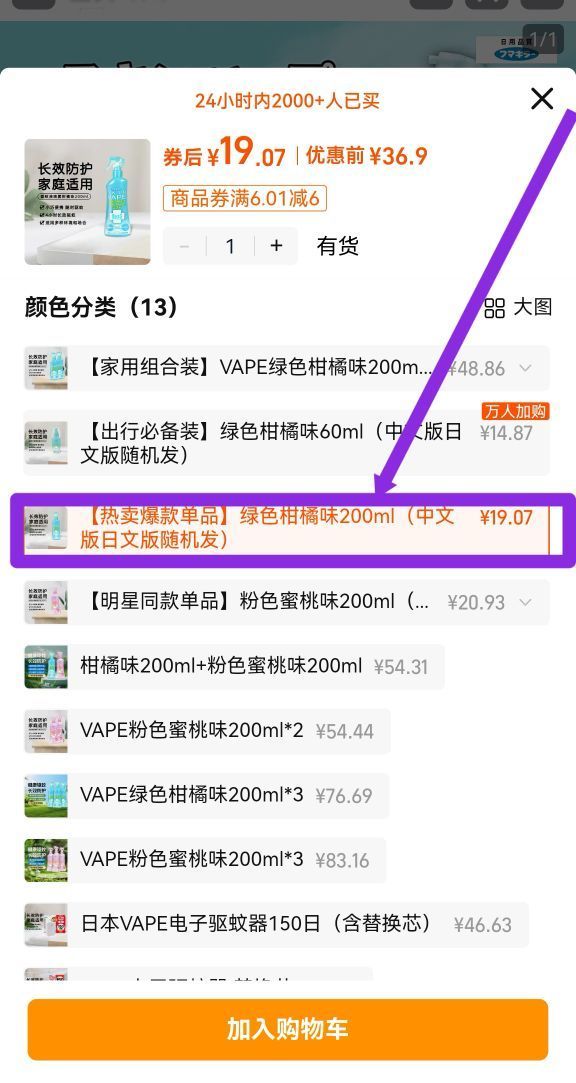
Task: Pick VAPE粉色蜜桃味200ml*3 option
Action: point(205,860)
